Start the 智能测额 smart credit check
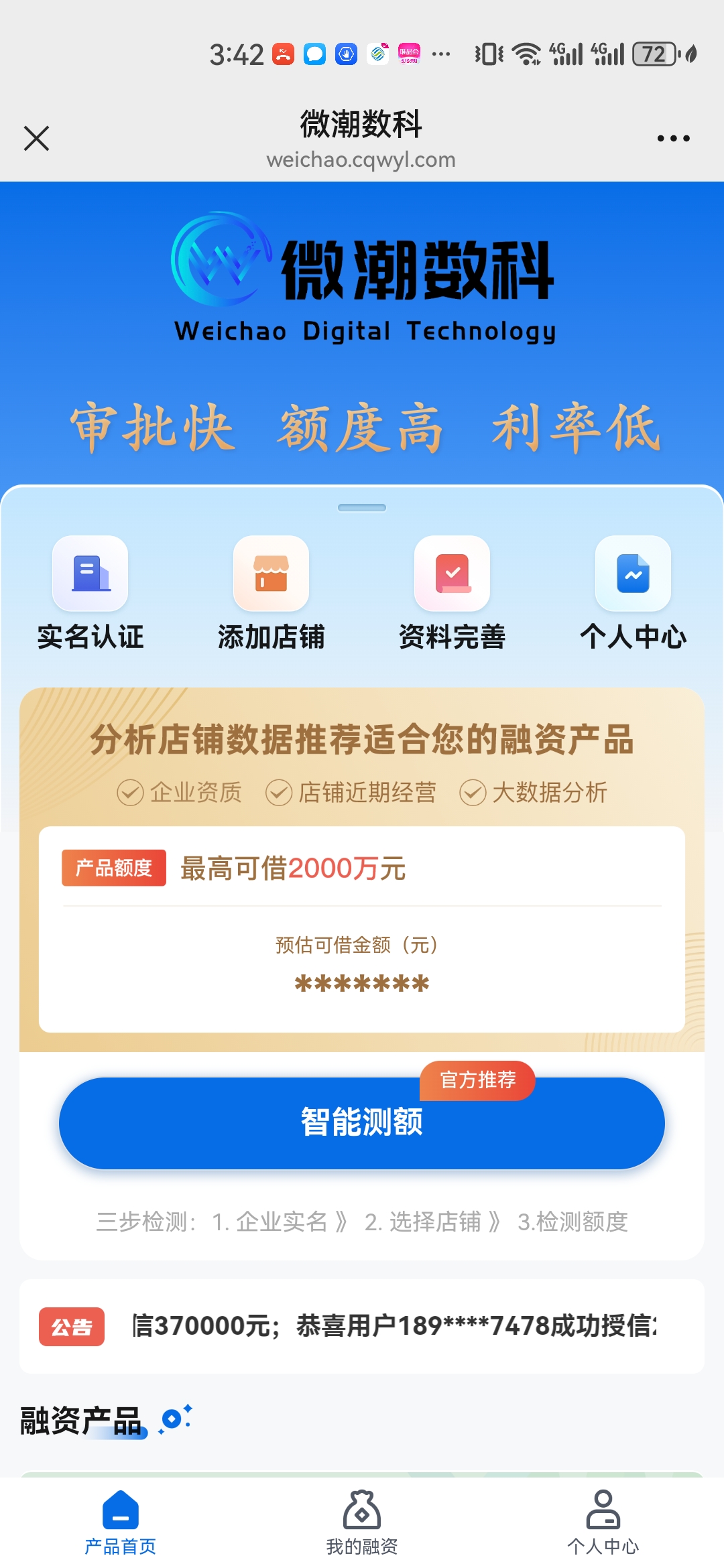Viewport: 724px width, 1568px height. pyautogui.click(x=362, y=1123)
